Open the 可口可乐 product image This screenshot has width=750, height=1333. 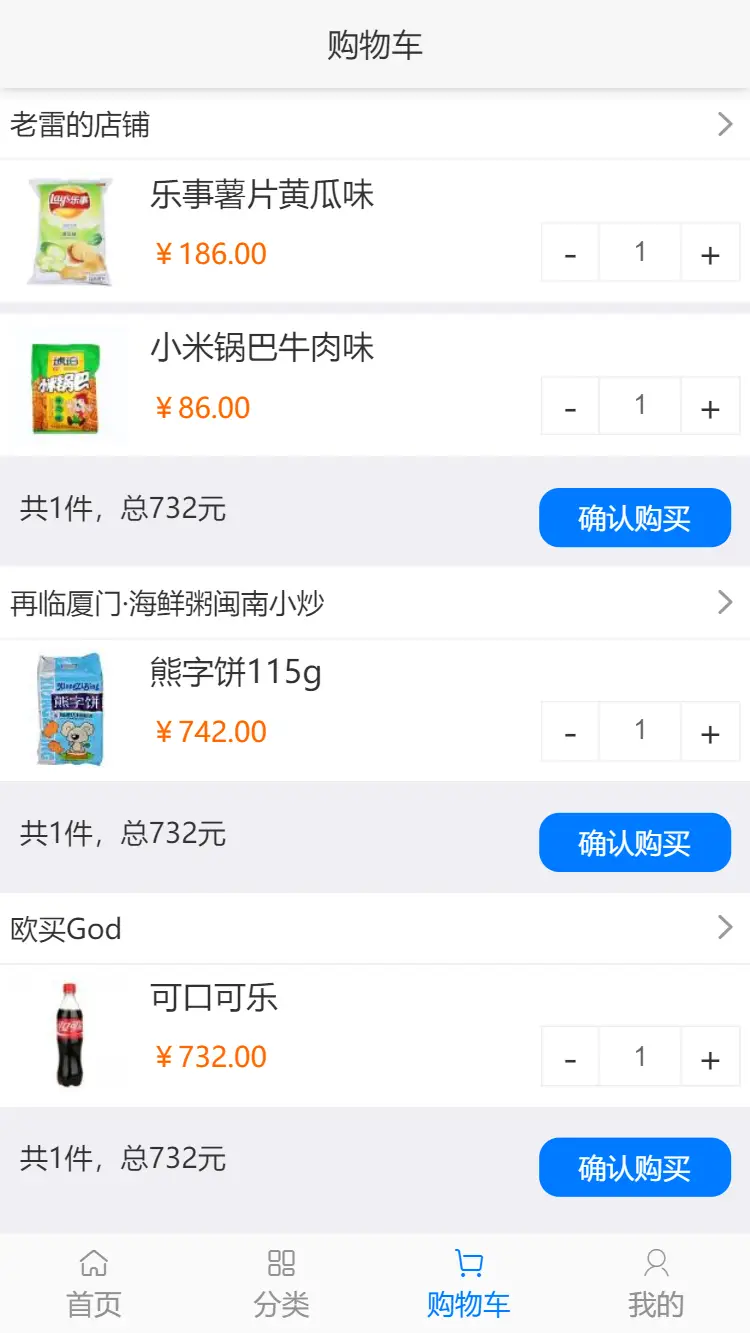point(70,1035)
